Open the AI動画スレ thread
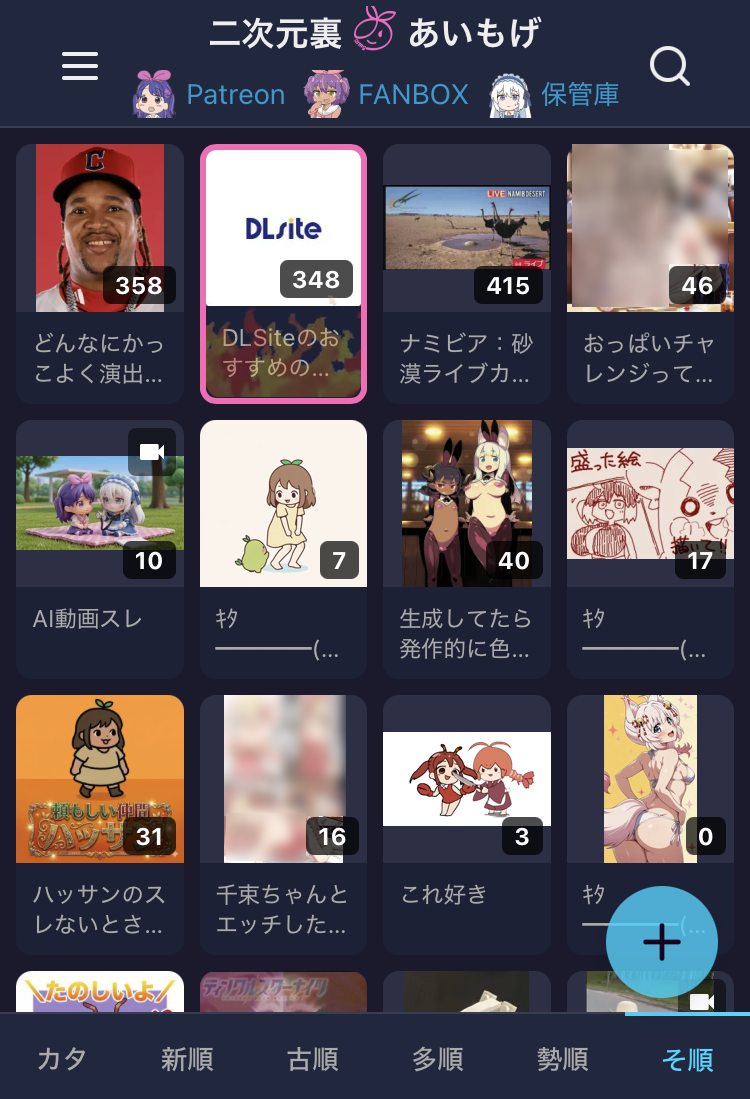This screenshot has width=750, height=1099. (x=100, y=549)
